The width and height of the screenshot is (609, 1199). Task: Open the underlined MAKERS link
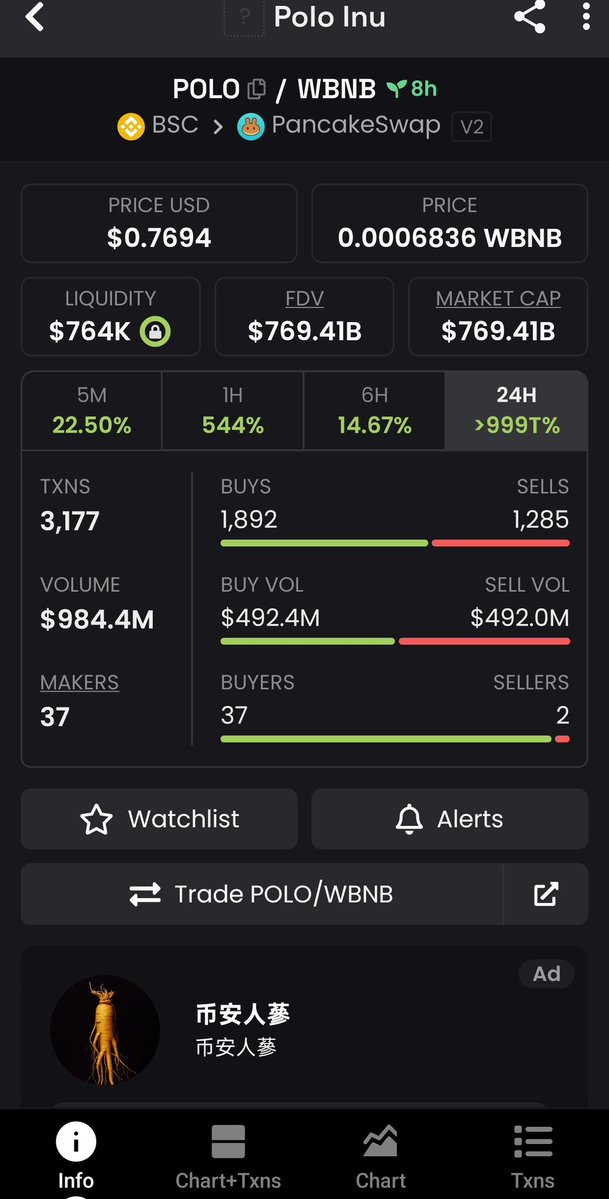coord(79,683)
